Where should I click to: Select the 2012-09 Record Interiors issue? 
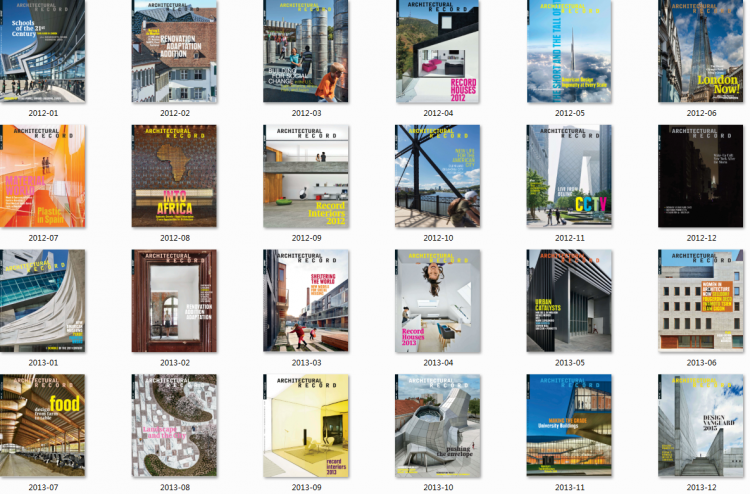coord(306,176)
